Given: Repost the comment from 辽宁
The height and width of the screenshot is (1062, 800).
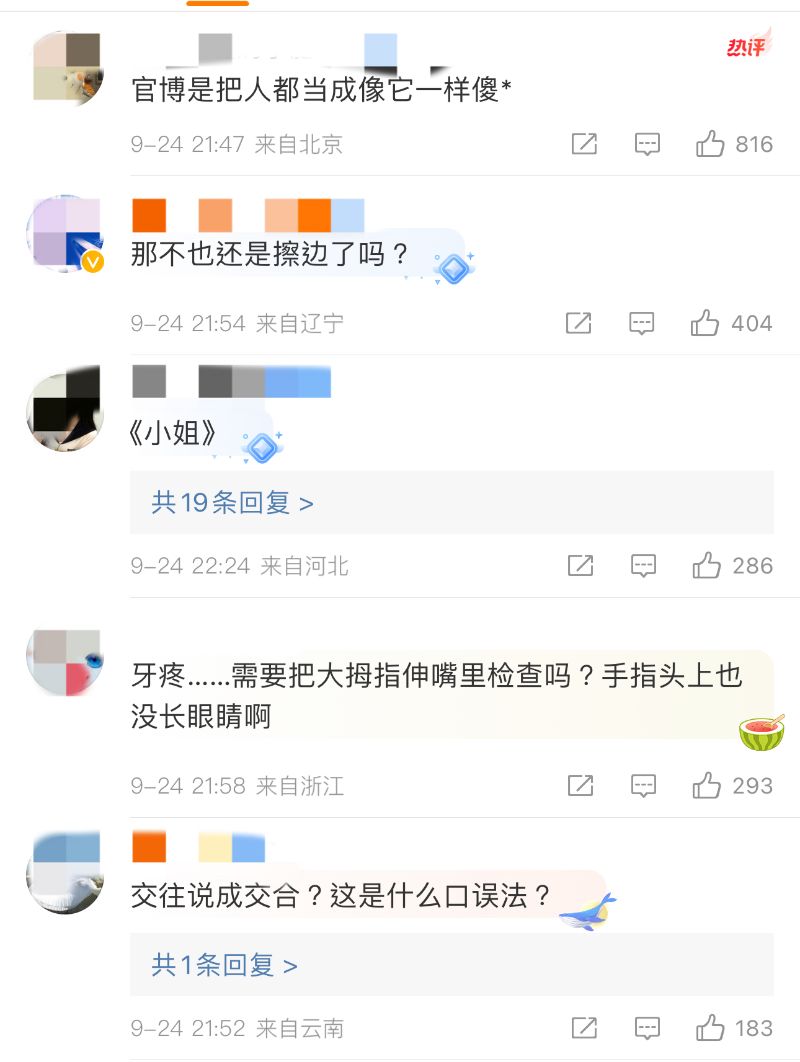Looking at the screenshot, I should pyautogui.click(x=579, y=323).
